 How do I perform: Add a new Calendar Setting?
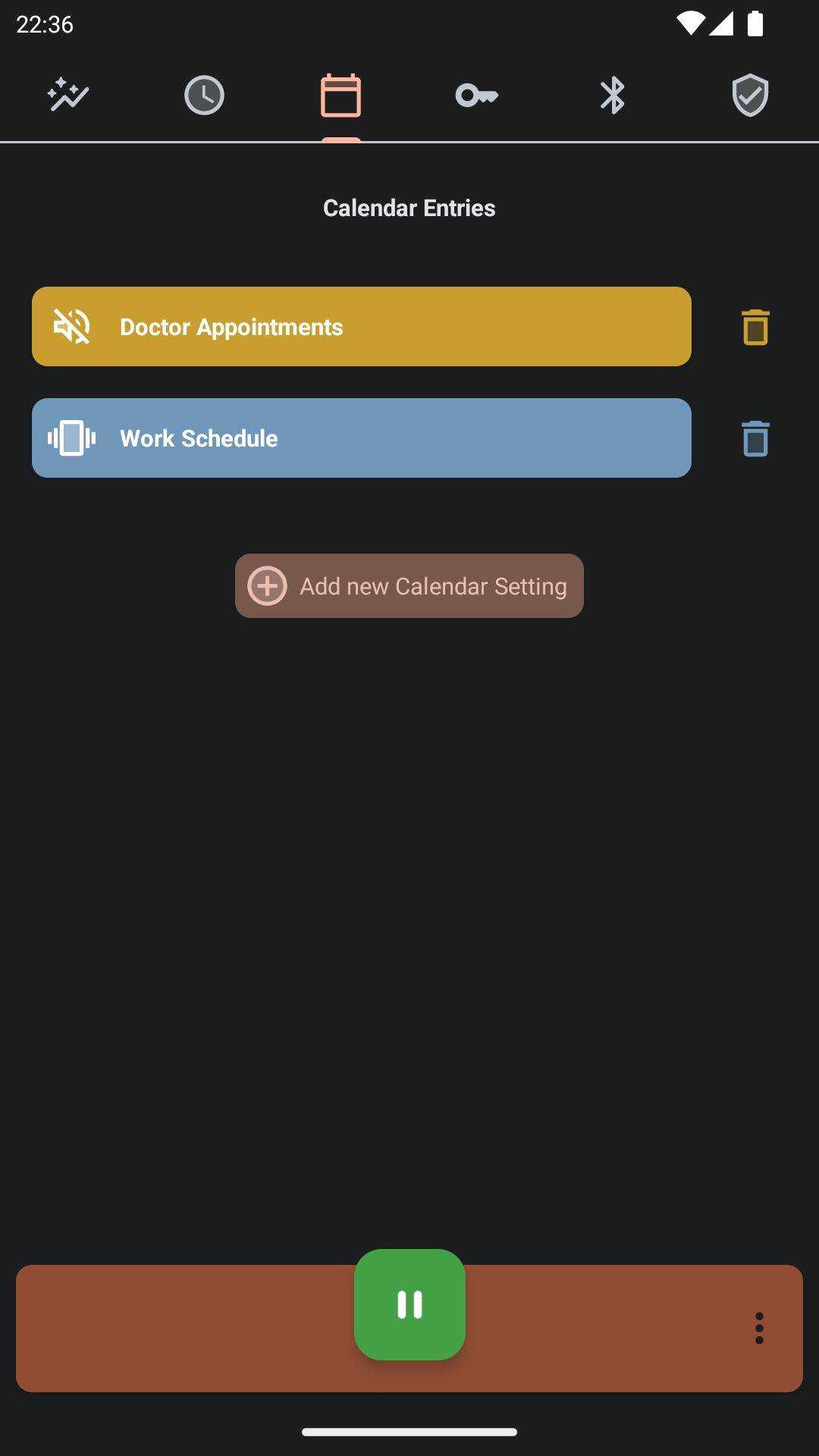409,585
